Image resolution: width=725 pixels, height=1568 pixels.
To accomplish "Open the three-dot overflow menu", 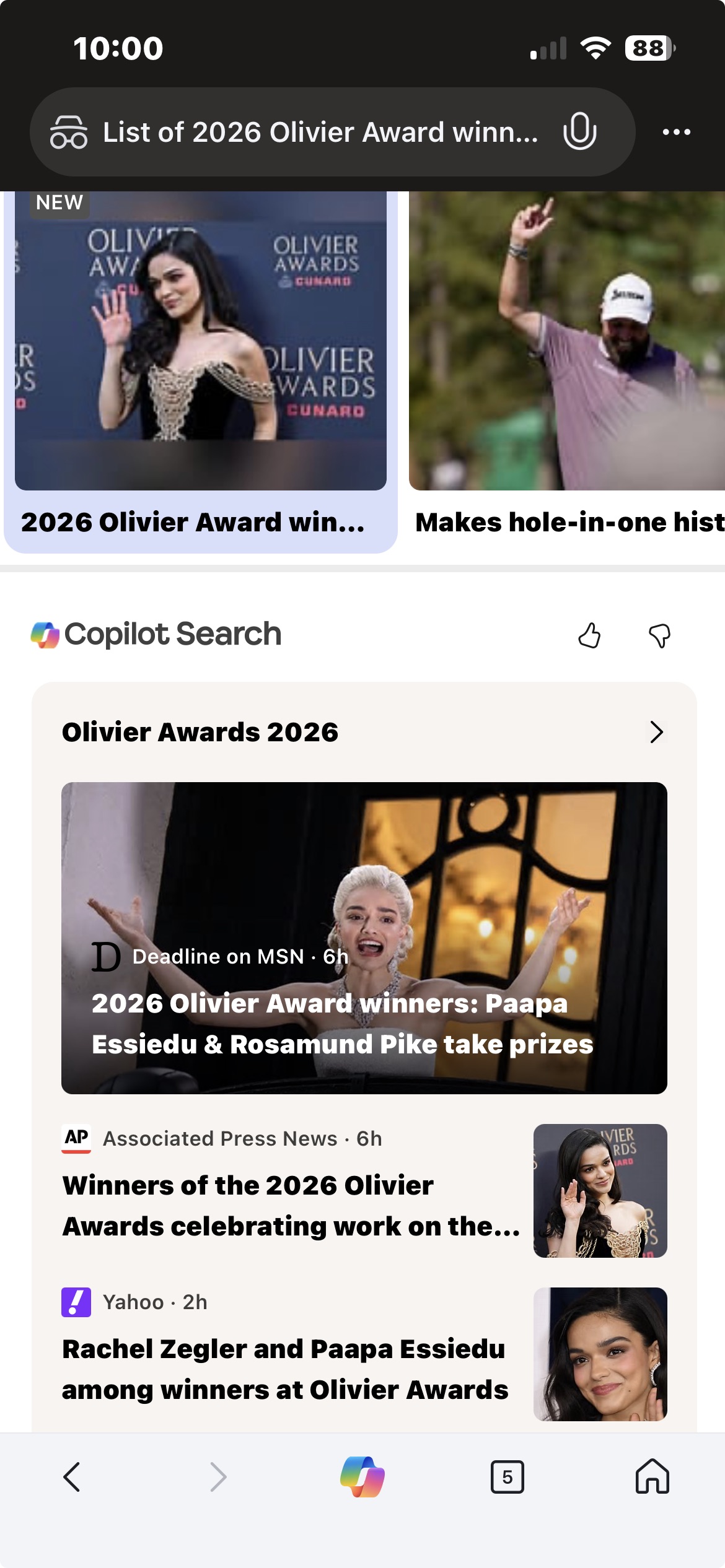I will tap(676, 132).
